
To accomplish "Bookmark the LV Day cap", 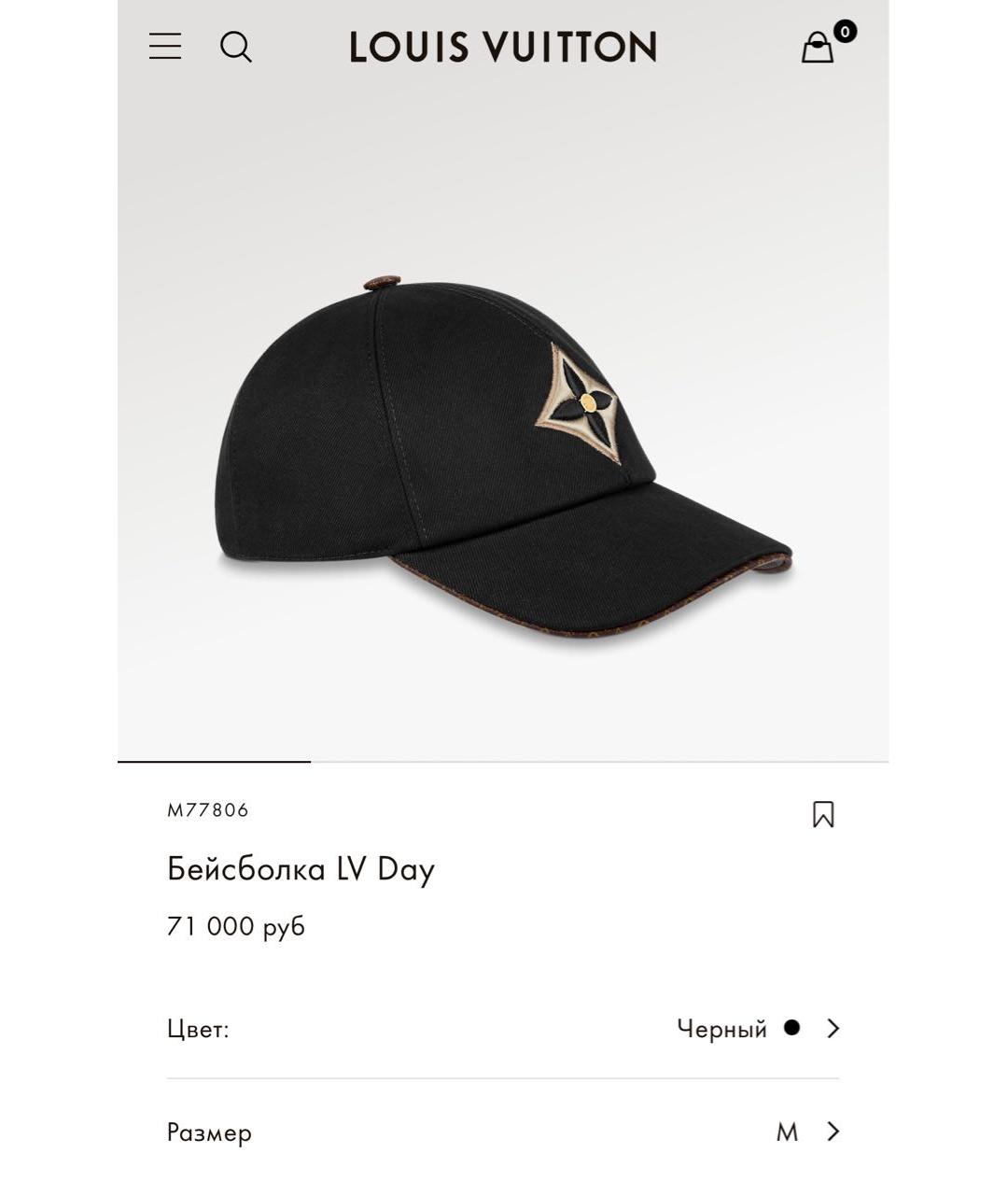I will click(x=822, y=814).
